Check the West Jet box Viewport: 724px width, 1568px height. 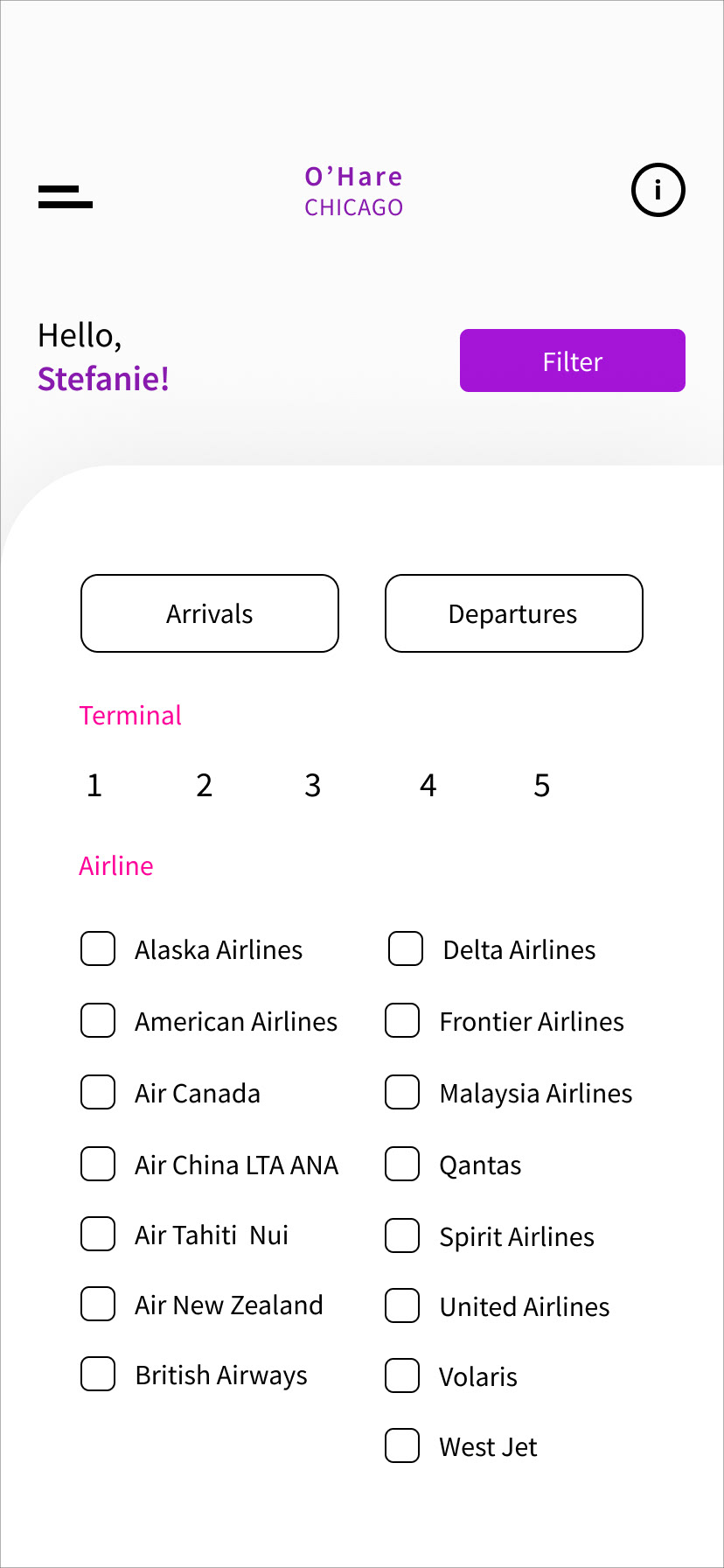pyautogui.click(x=402, y=1445)
